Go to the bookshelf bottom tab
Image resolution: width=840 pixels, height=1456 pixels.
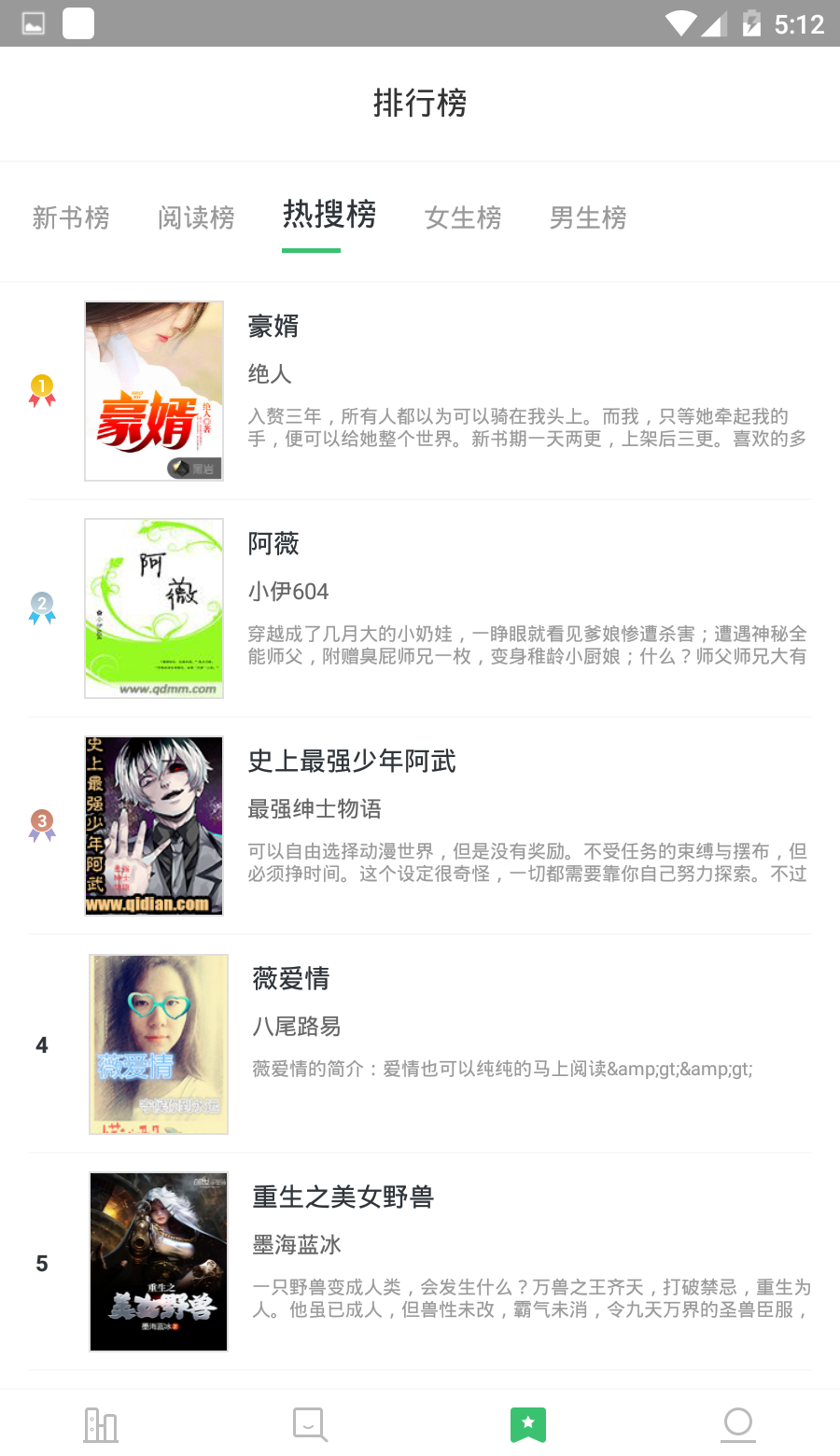[101, 1424]
